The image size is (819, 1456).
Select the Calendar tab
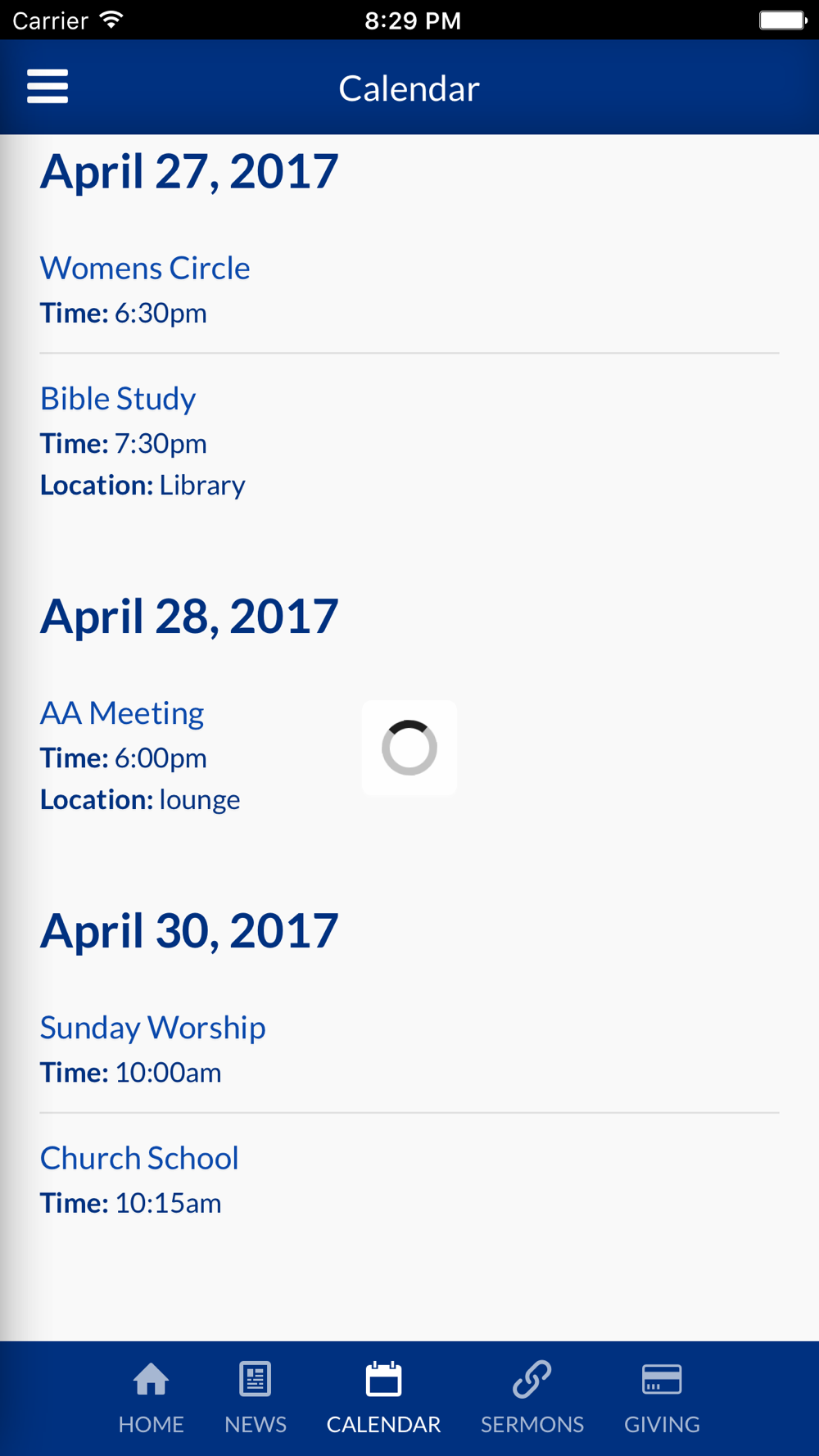[383, 1398]
